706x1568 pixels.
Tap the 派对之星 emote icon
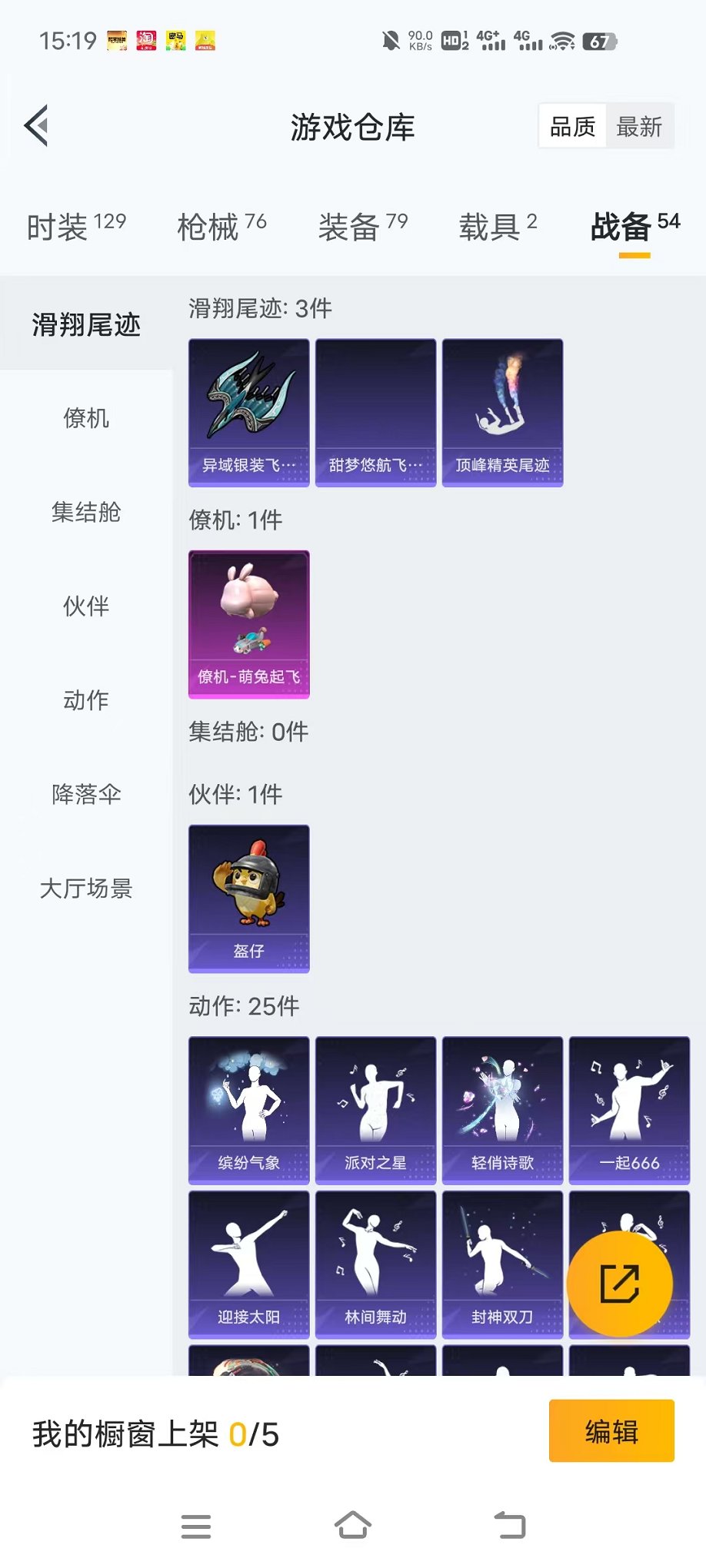pos(375,1108)
